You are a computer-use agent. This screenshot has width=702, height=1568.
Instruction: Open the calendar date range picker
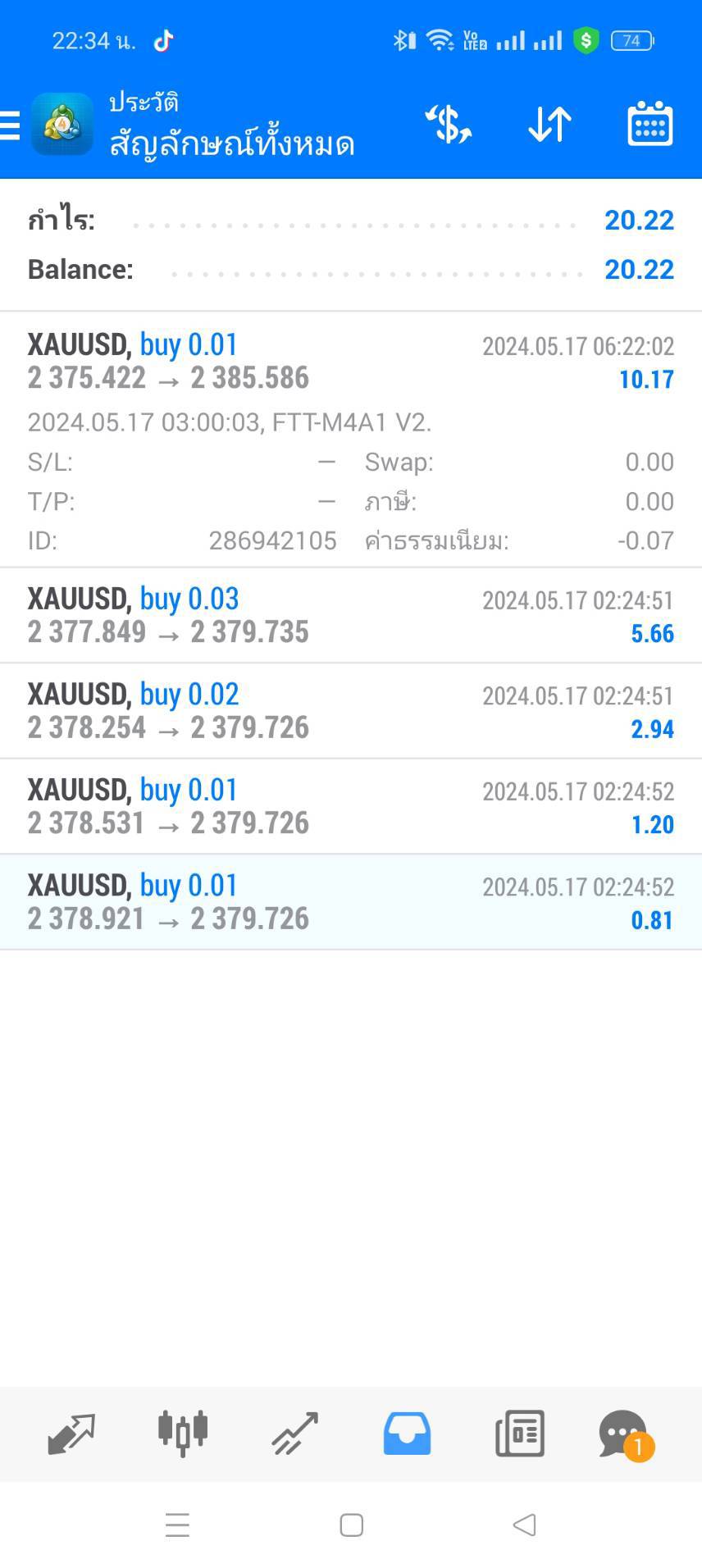click(x=650, y=125)
